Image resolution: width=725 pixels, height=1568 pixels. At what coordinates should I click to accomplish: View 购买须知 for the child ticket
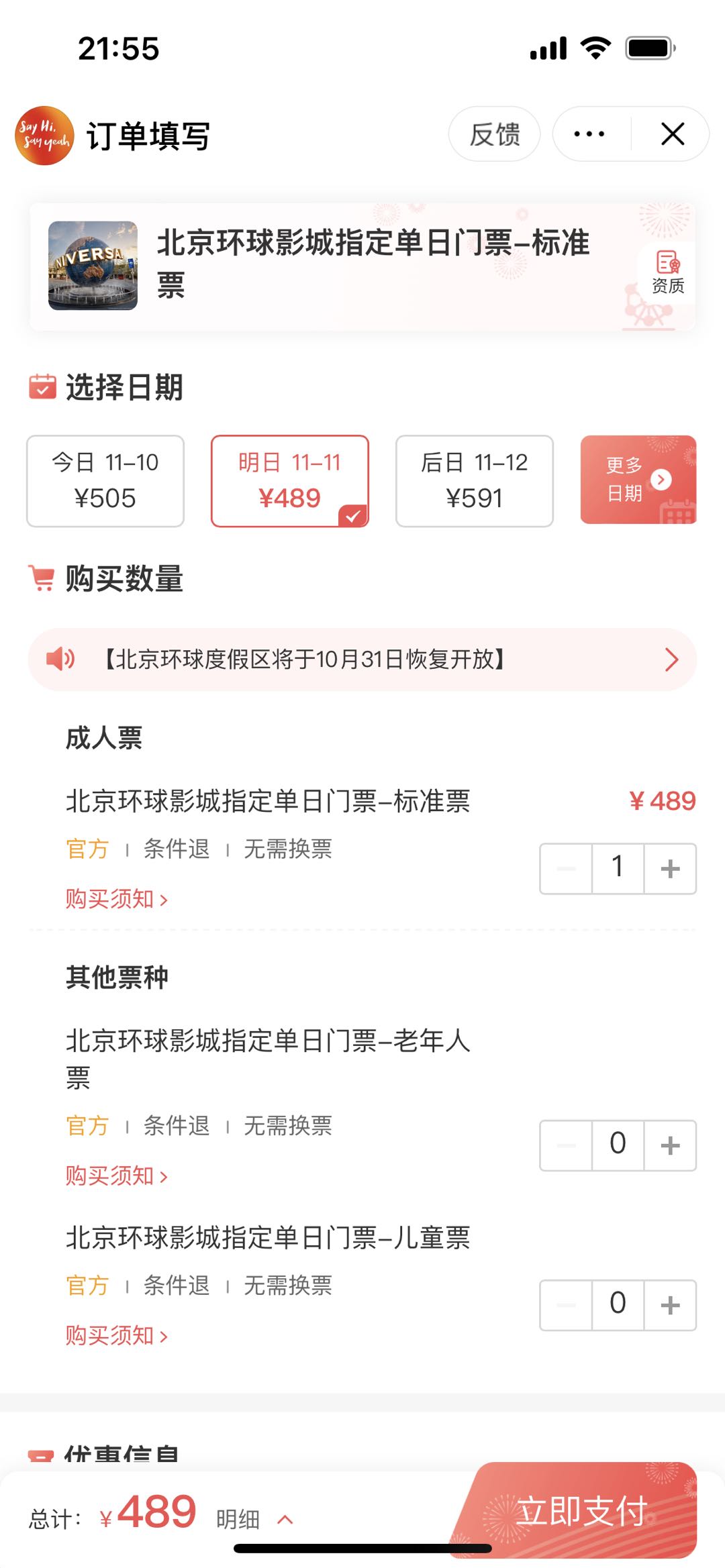116,1335
